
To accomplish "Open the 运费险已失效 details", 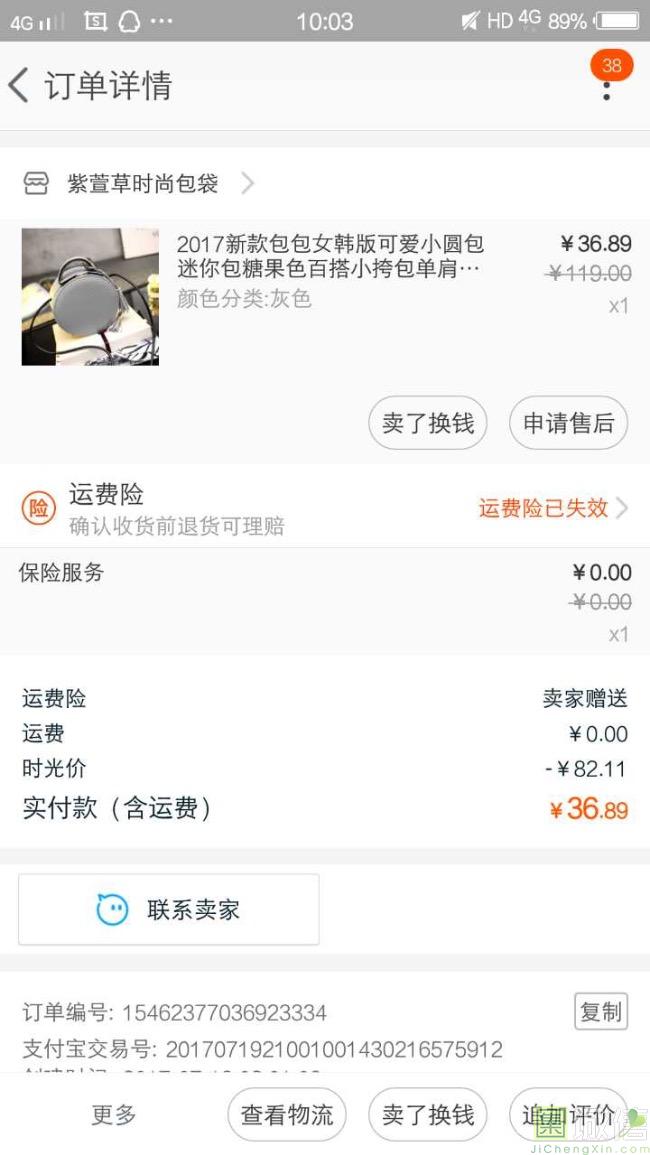I will pyautogui.click(x=552, y=508).
